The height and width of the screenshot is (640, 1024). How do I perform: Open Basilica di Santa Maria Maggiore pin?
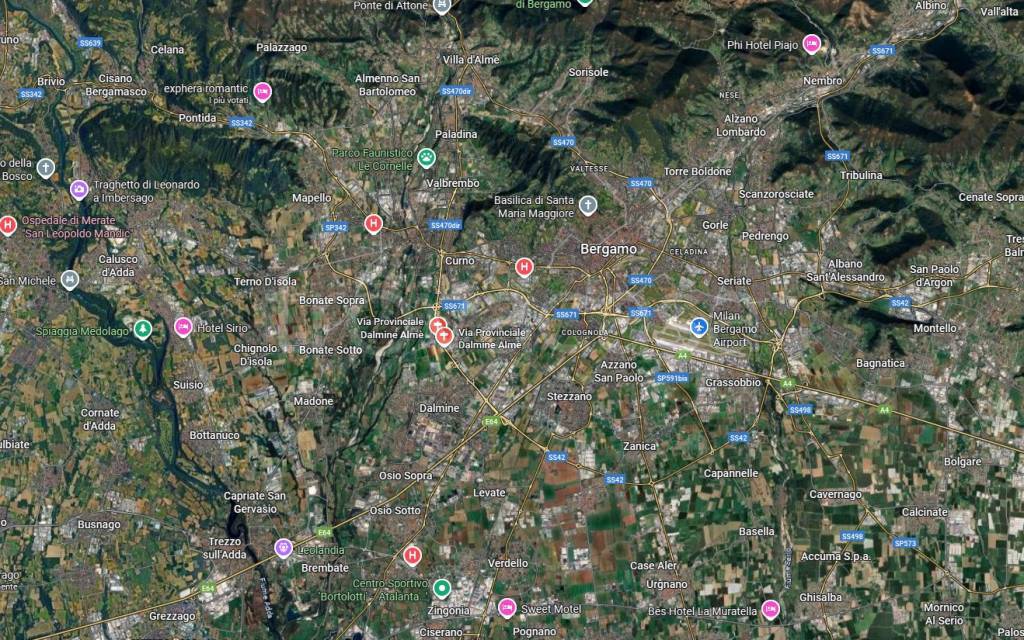point(589,205)
